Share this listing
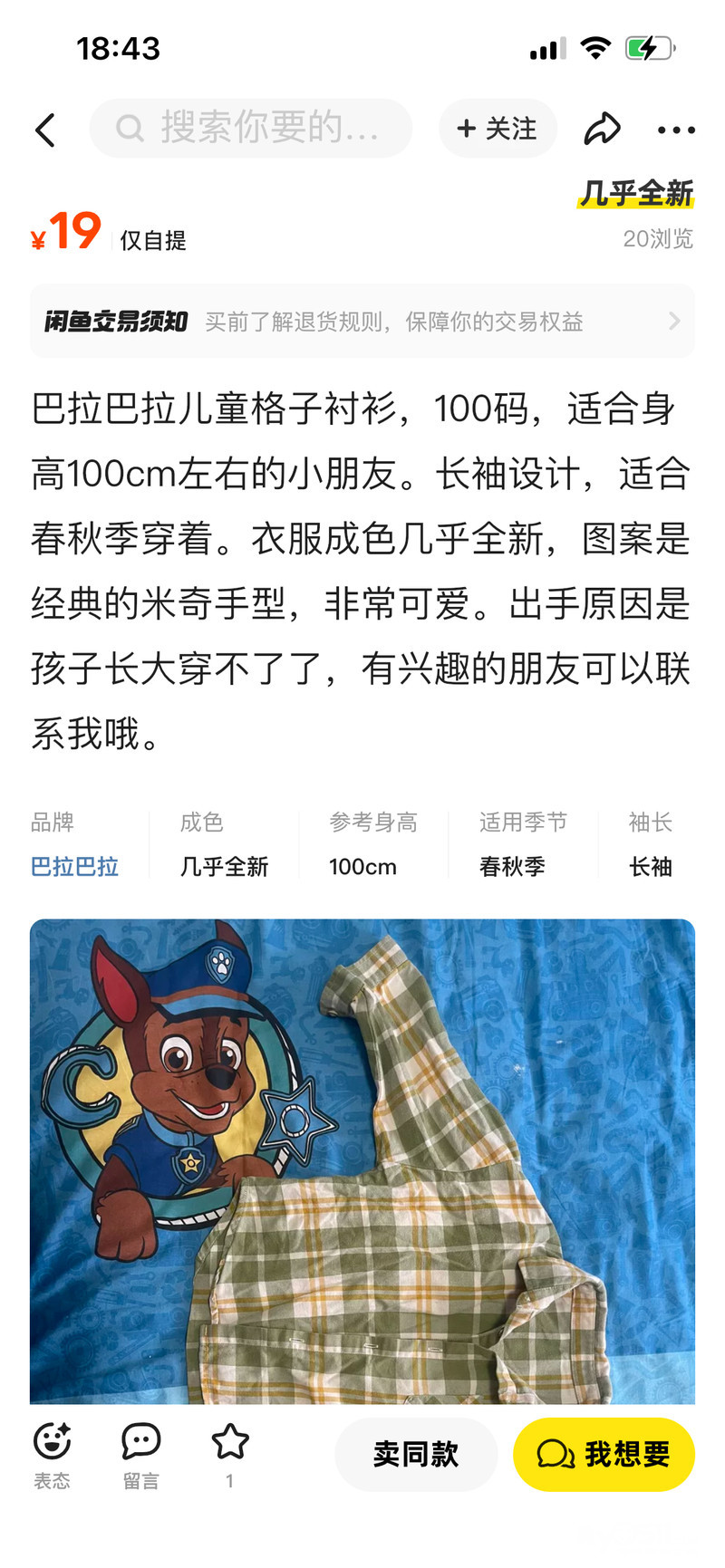Screen dimensions: 725x1568 pyautogui.click(x=602, y=129)
